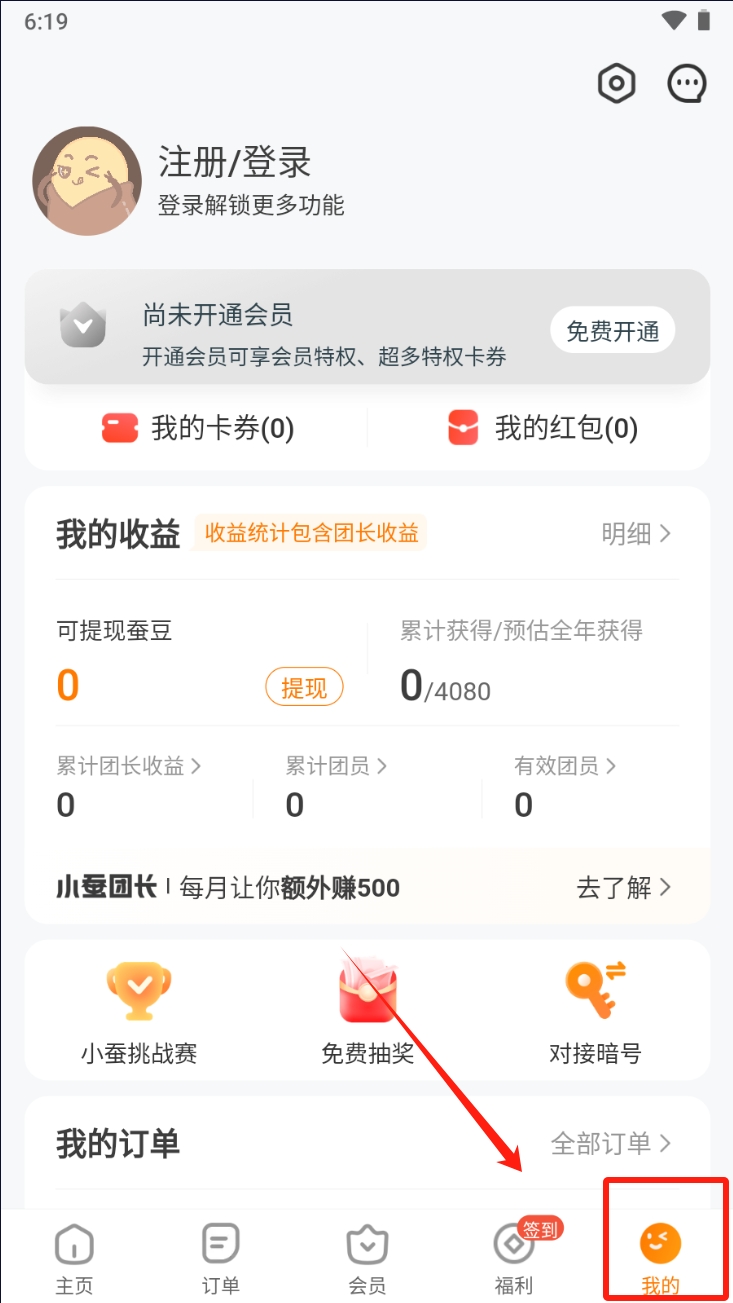Screen dimensions: 733x1303
Task: Open 小蚕挑战赛
Action: pyautogui.click(x=139, y=1012)
